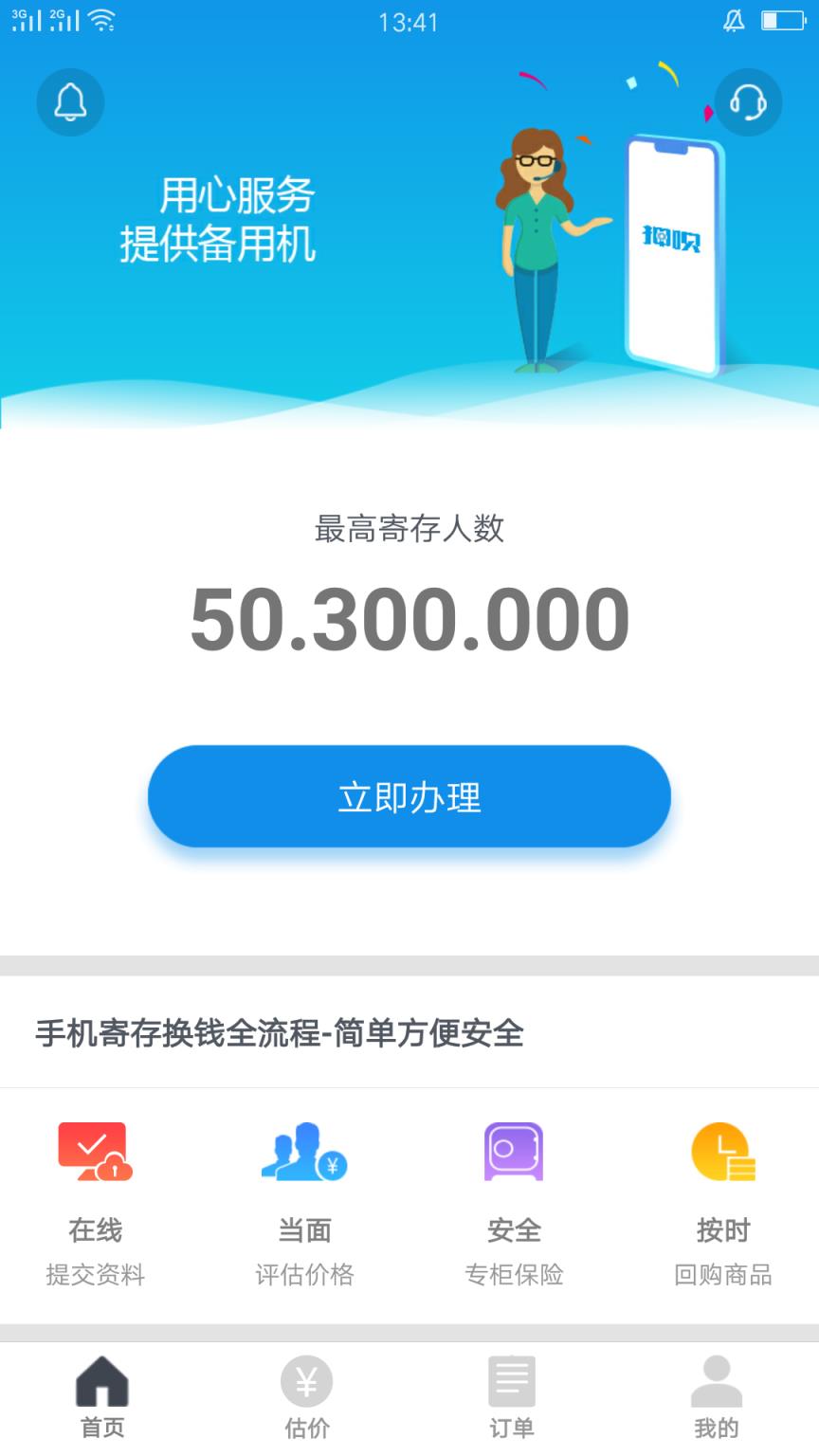Image resolution: width=819 pixels, height=1456 pixels.
Task: Open the 安全 safe-deposit icon
Action: pyautogui.click(x=514, y=1150)
